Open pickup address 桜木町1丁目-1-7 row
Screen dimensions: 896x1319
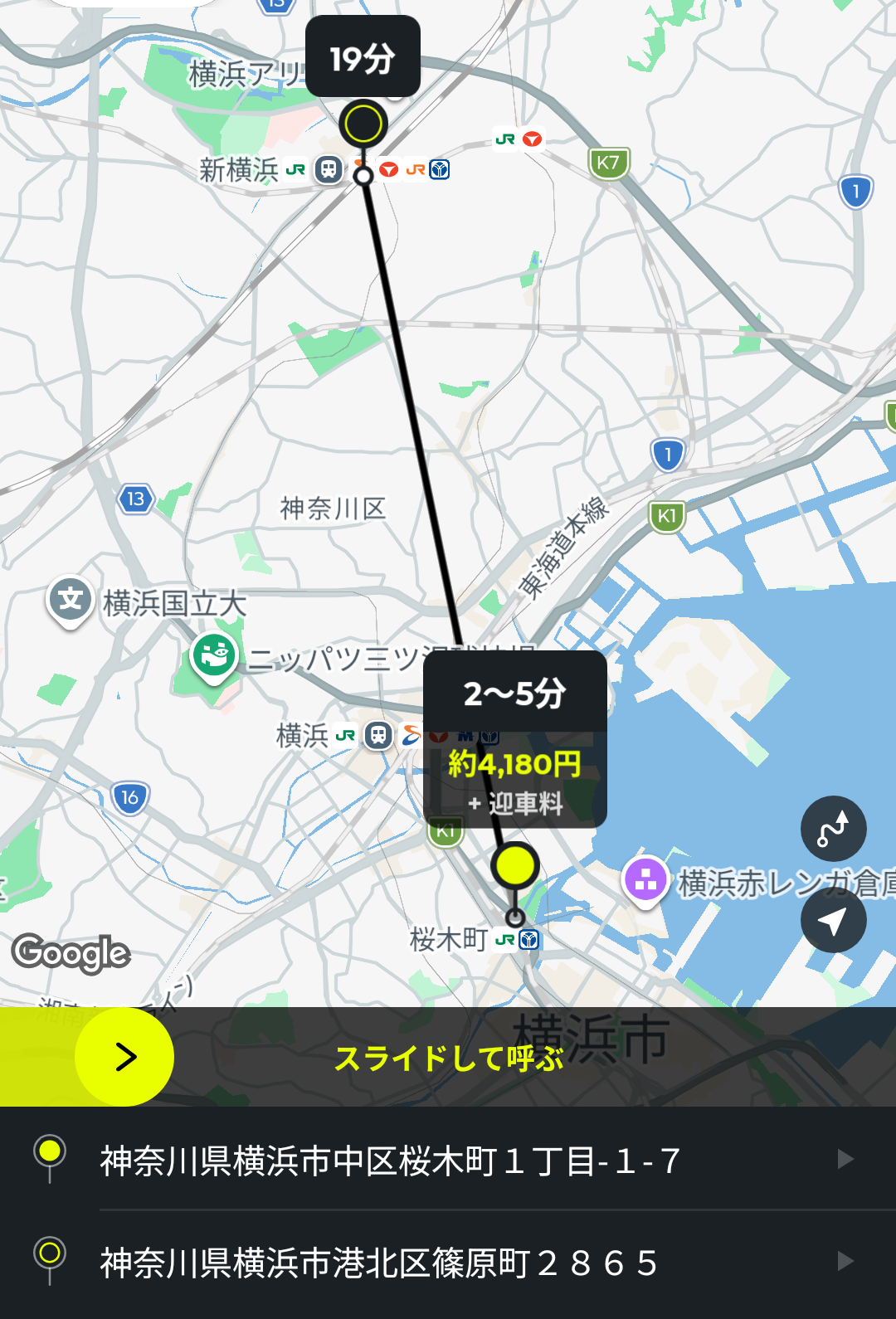tap(448, 1160)
